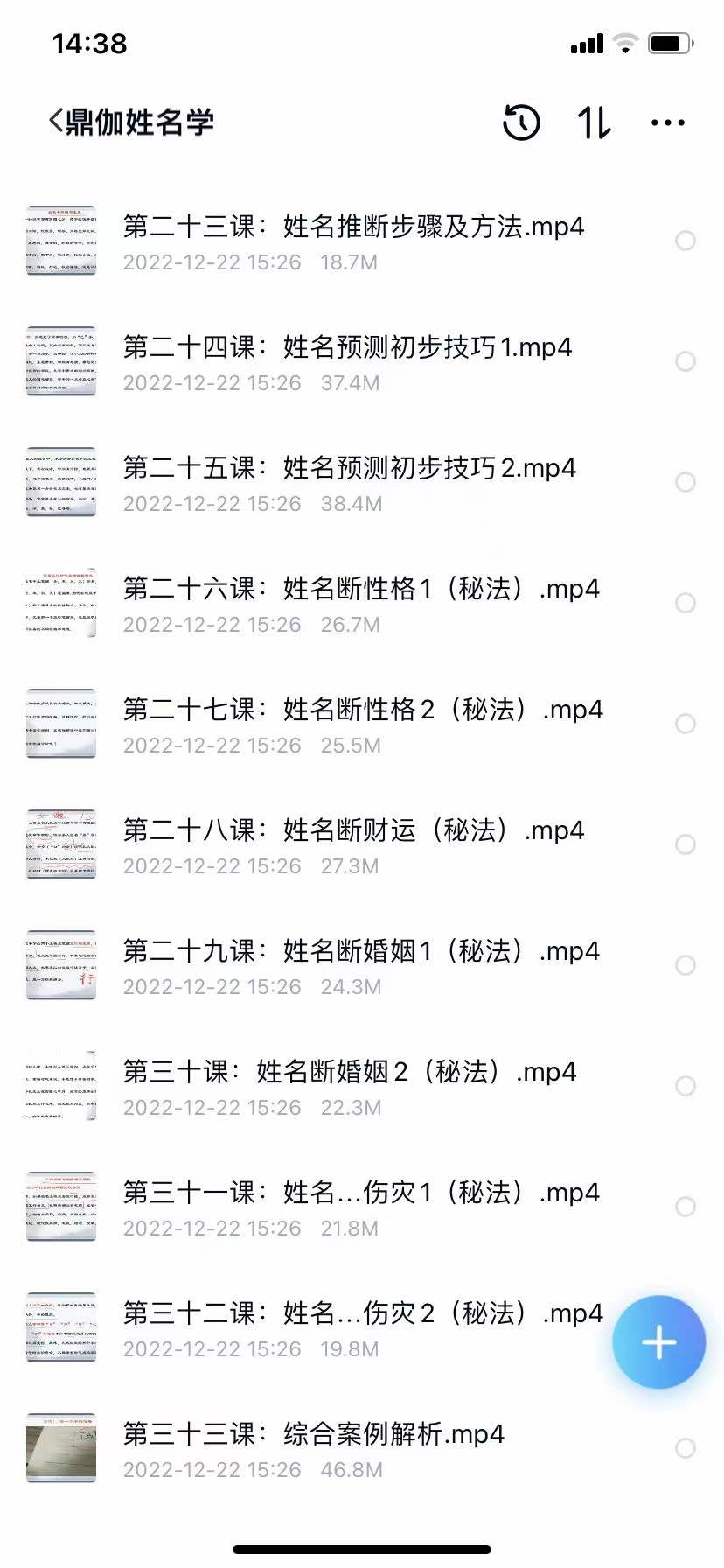Select the checkbox for 第二十八课 video
724x1568 pixels.
tap(686, 844)
